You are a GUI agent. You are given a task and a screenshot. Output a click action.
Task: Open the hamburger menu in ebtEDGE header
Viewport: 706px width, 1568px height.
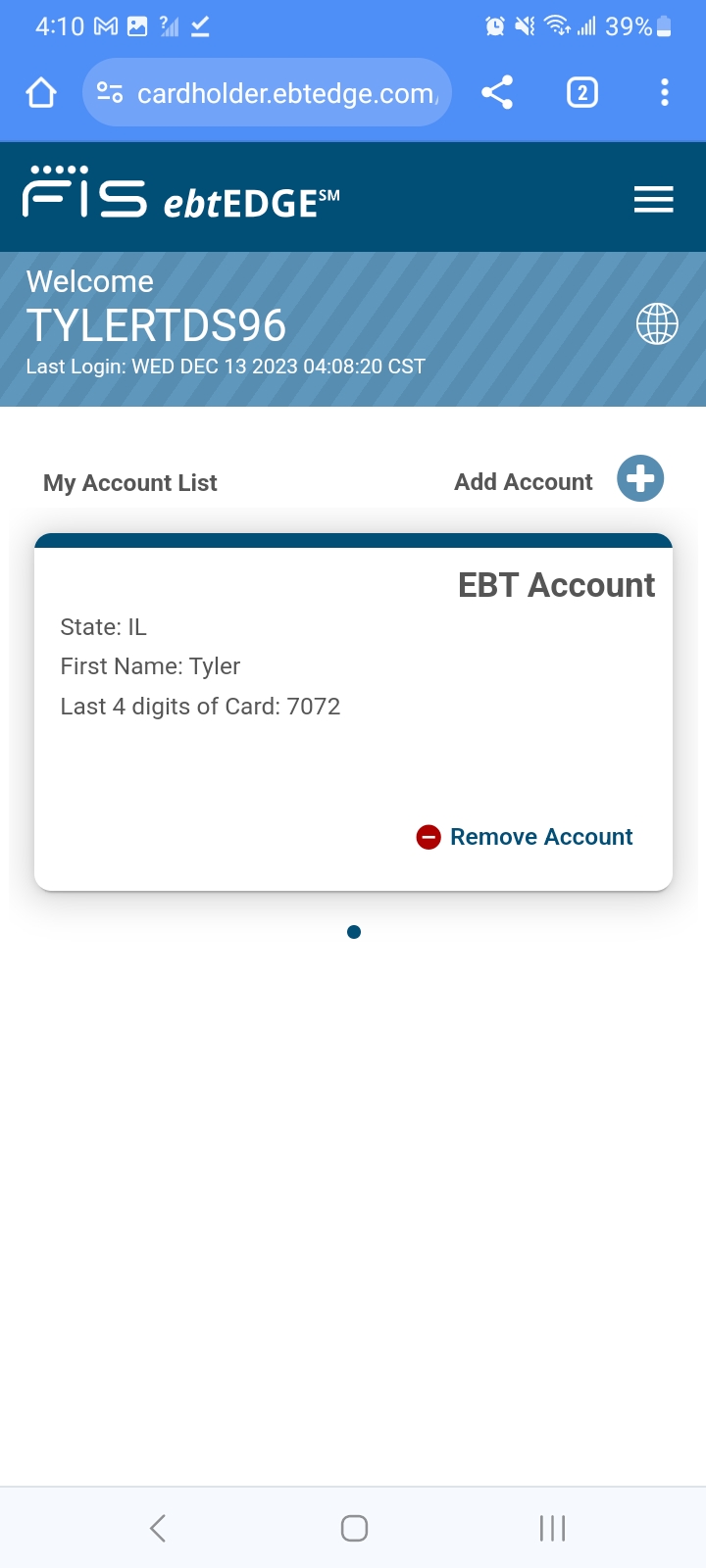[653, 200]
